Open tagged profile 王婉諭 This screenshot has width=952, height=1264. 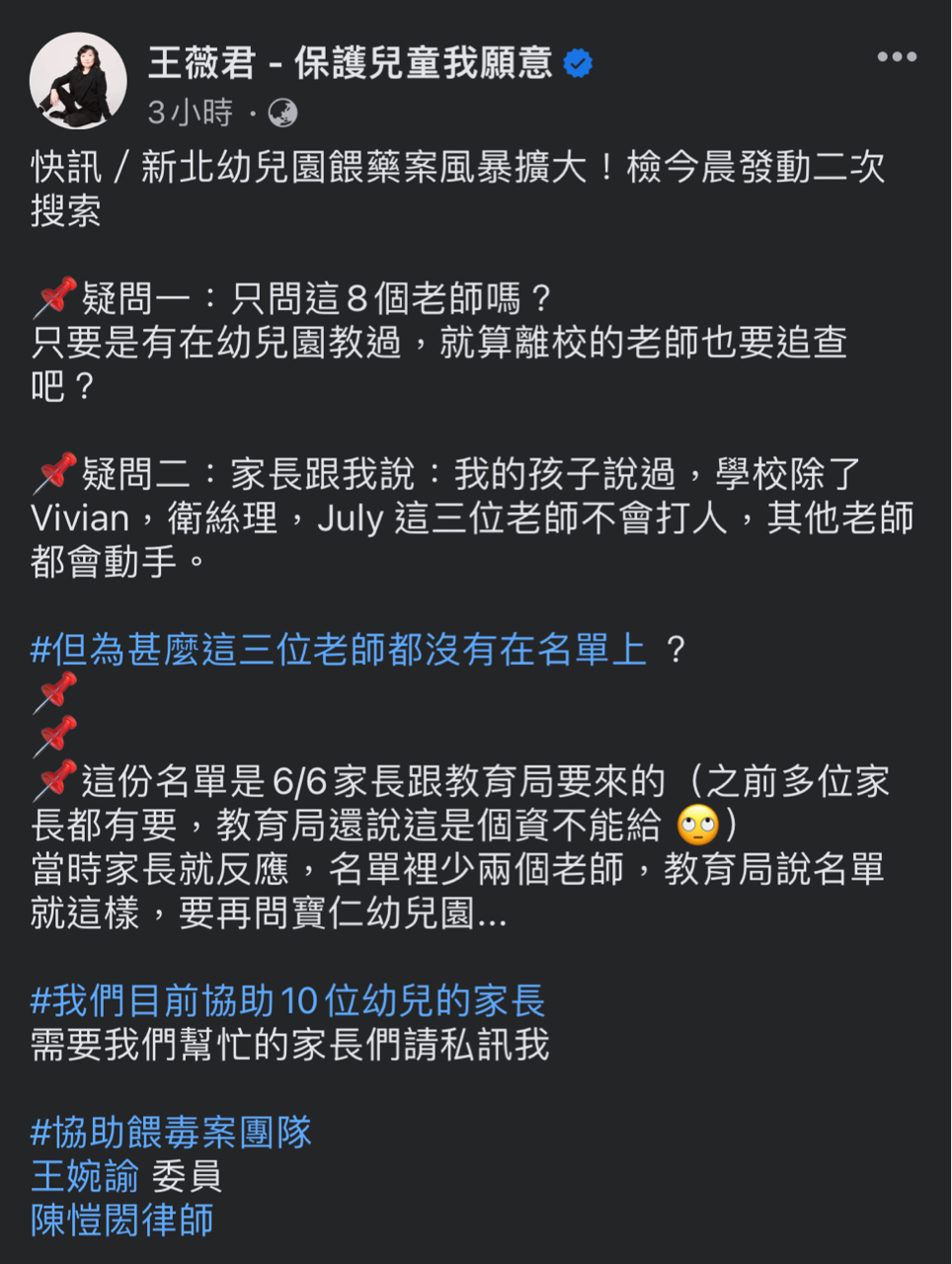tap(85, 1176)
